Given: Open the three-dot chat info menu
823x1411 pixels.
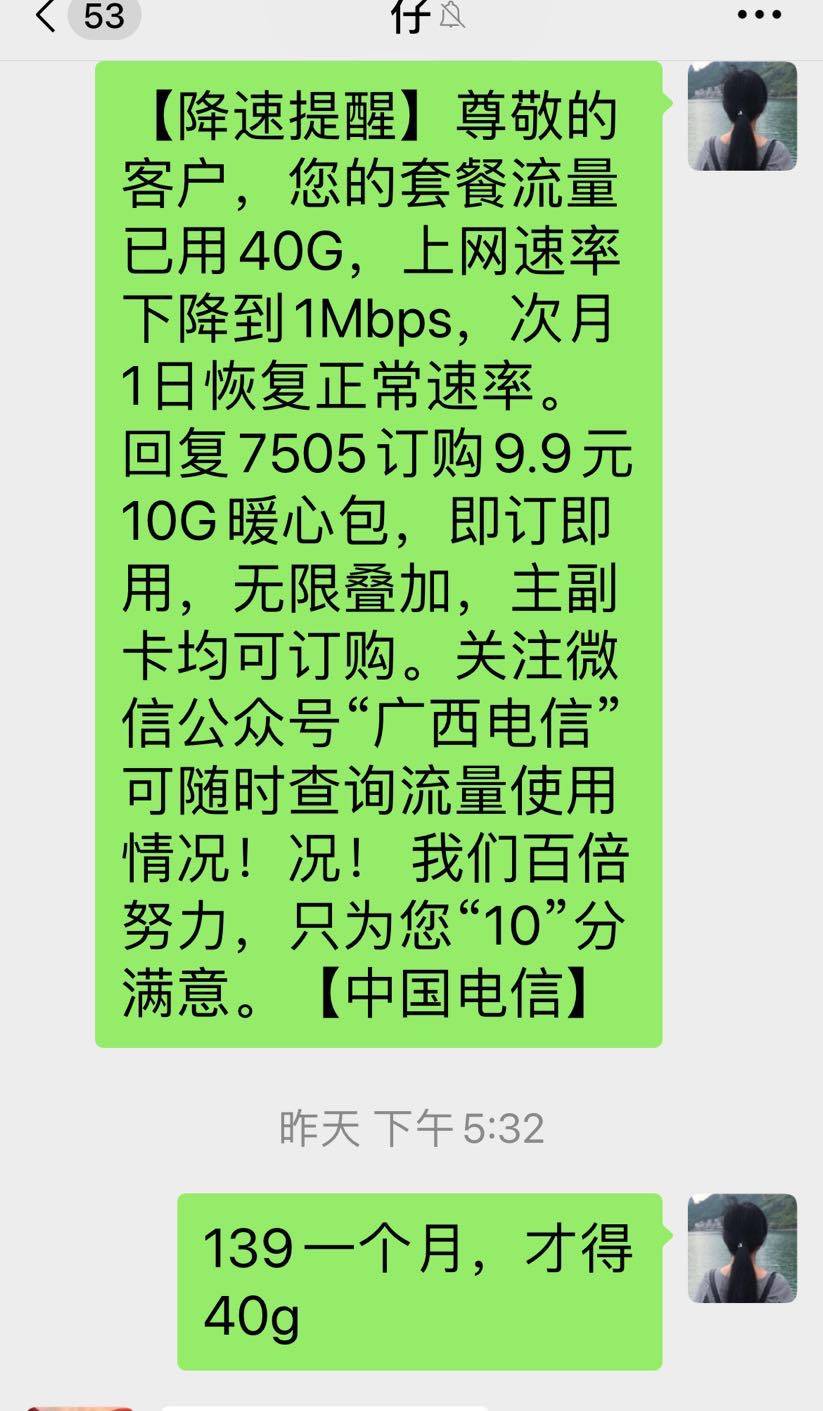Looking at the screenshot, I should (x=759, y=14).
